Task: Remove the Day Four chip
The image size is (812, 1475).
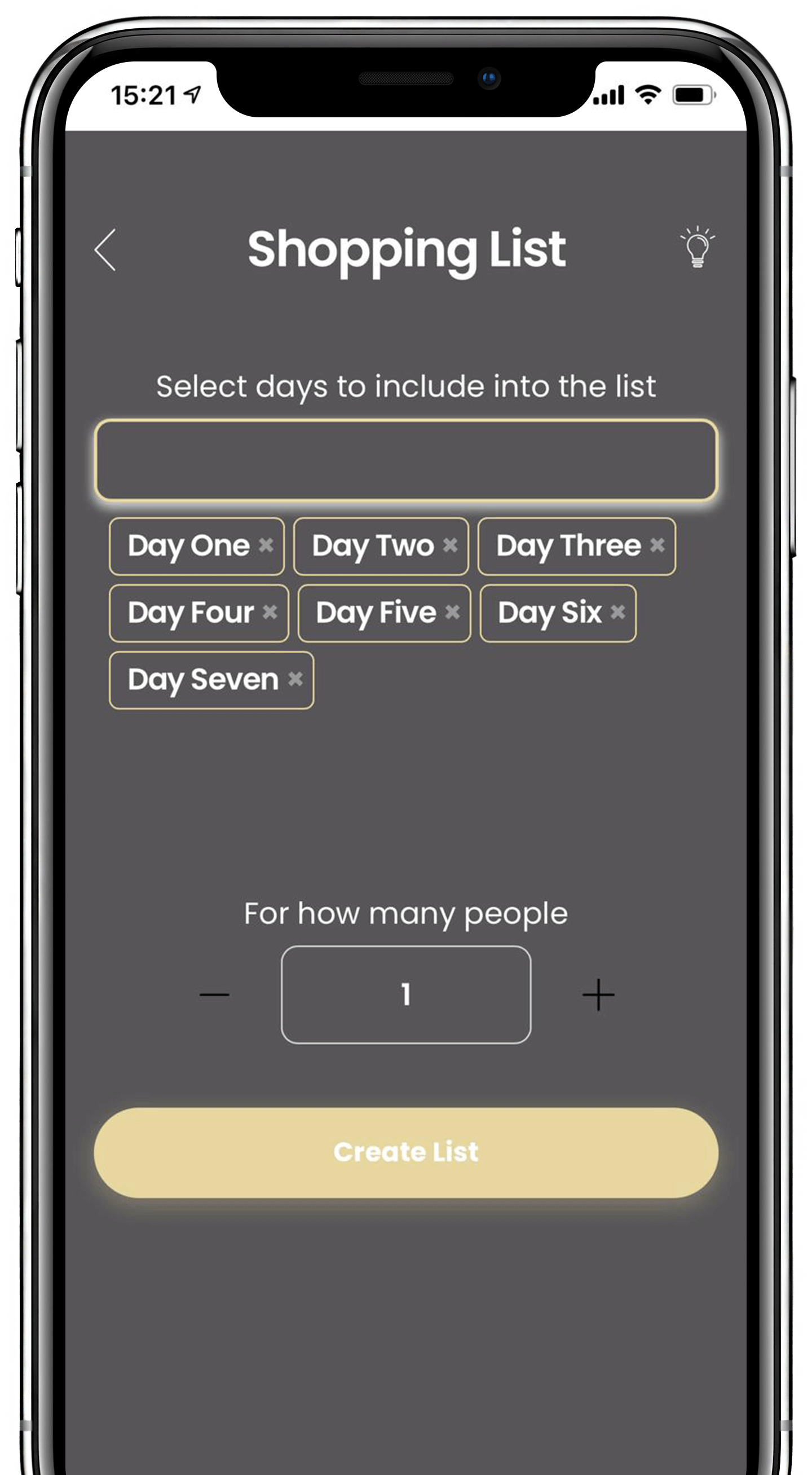Action: click(x=270, y=612)
